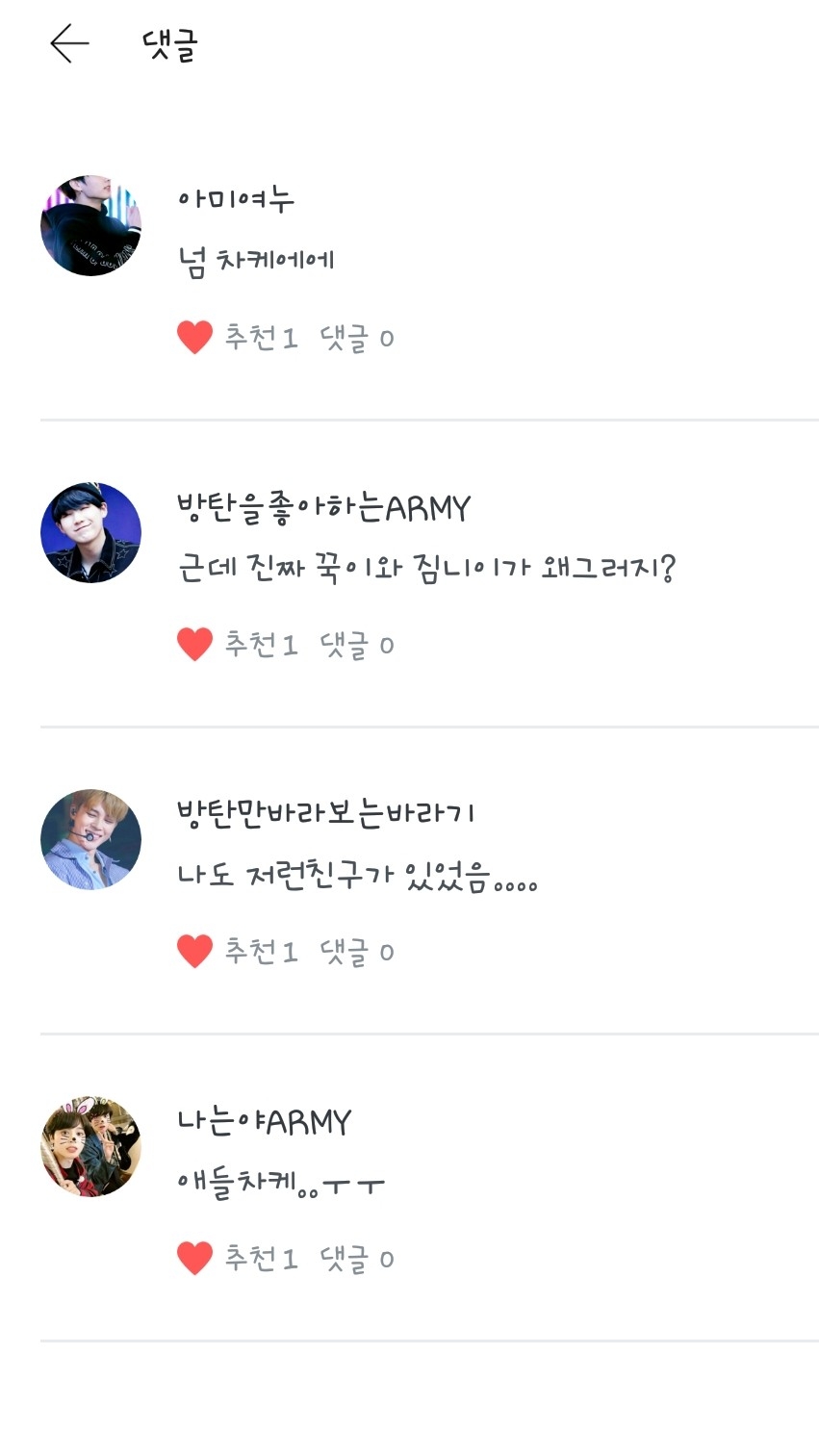Open the username 아미여누

(236, 199)
